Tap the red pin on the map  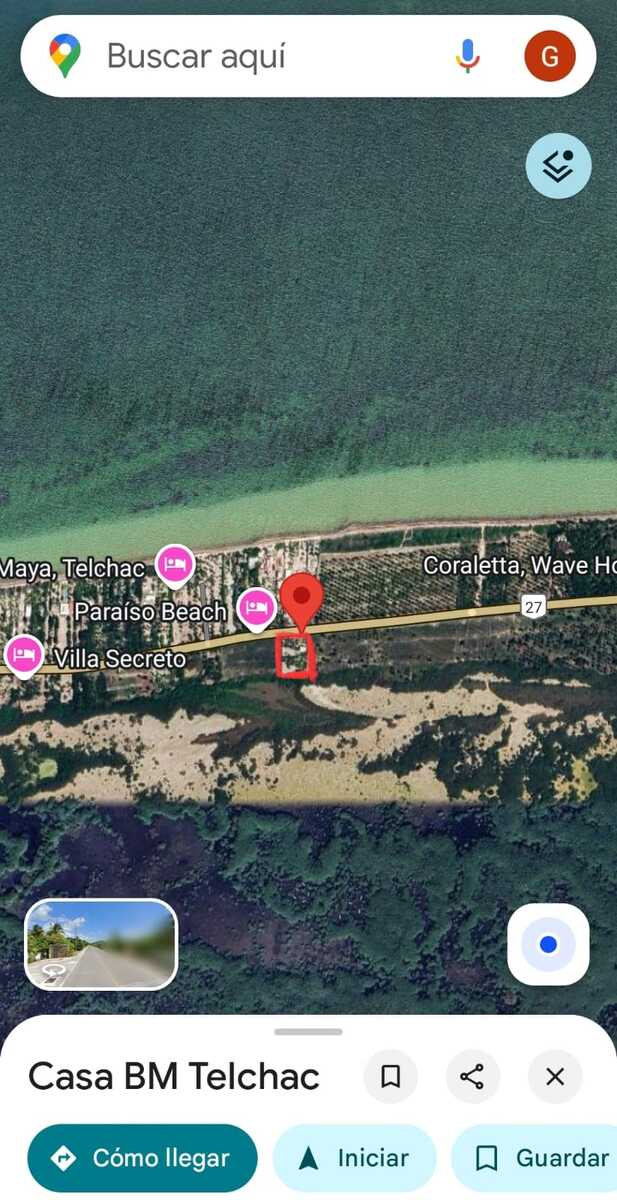(x=301, y=600)
